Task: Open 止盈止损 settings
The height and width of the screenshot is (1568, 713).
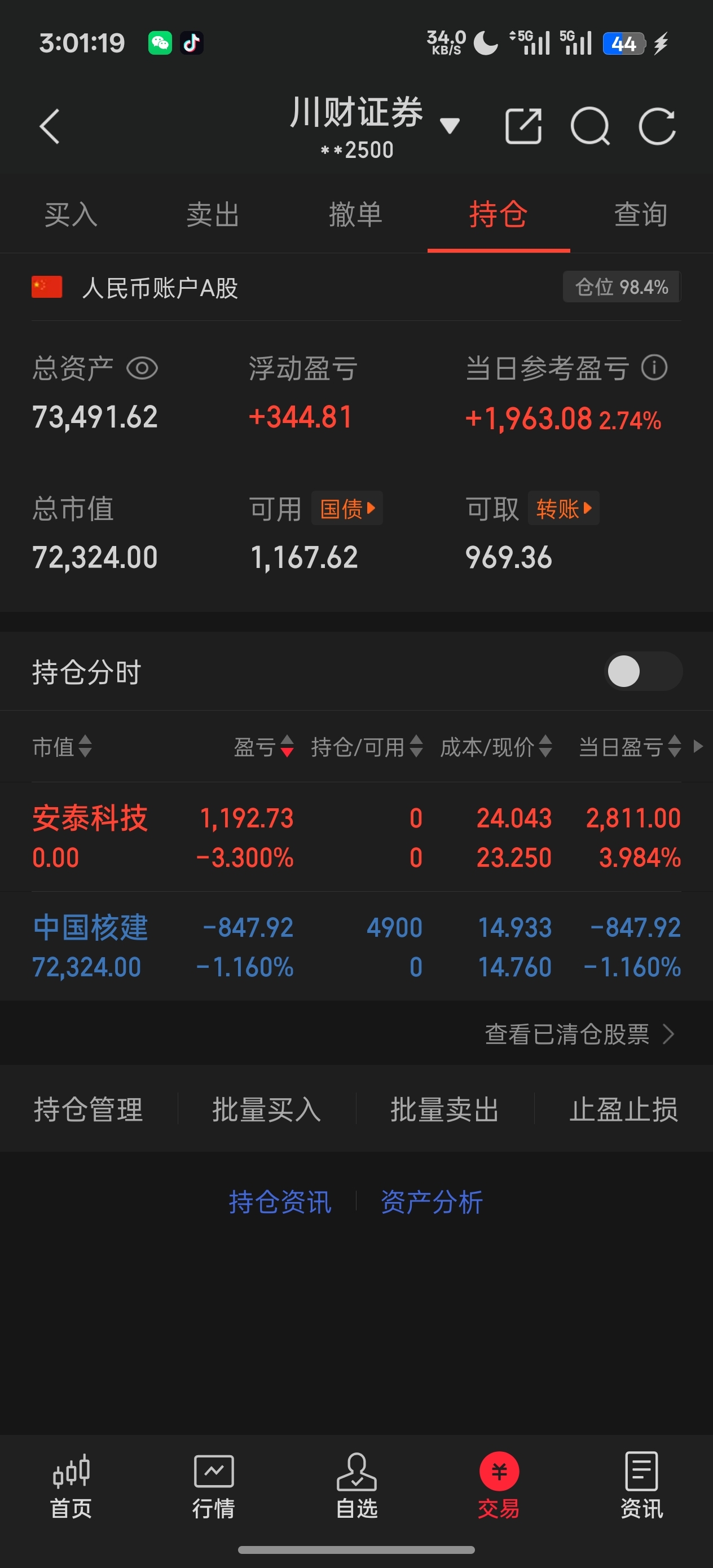Action: pyautogui.click(x=623, y=1109)
